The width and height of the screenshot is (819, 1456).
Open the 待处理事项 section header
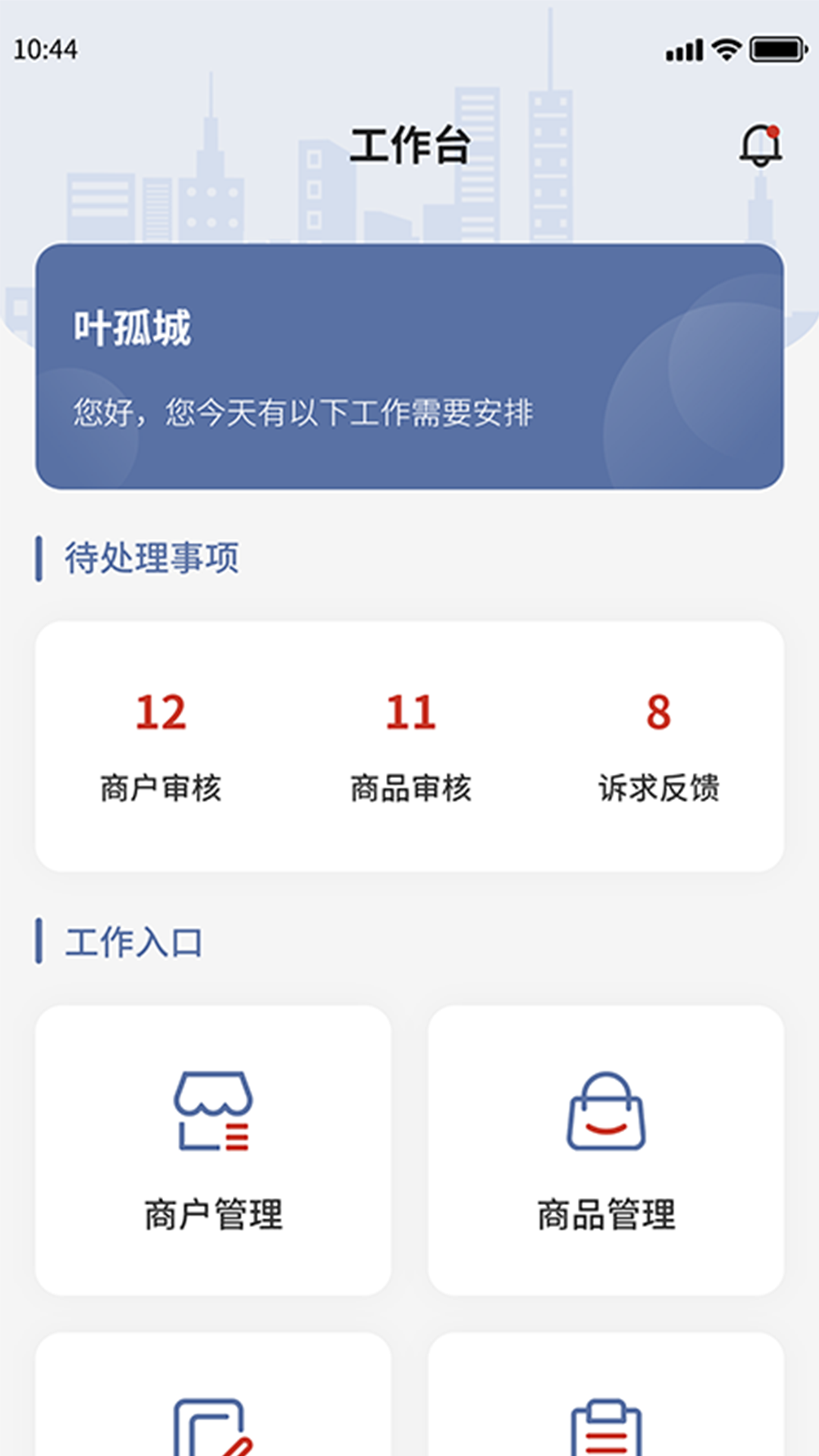coord(152,557)
